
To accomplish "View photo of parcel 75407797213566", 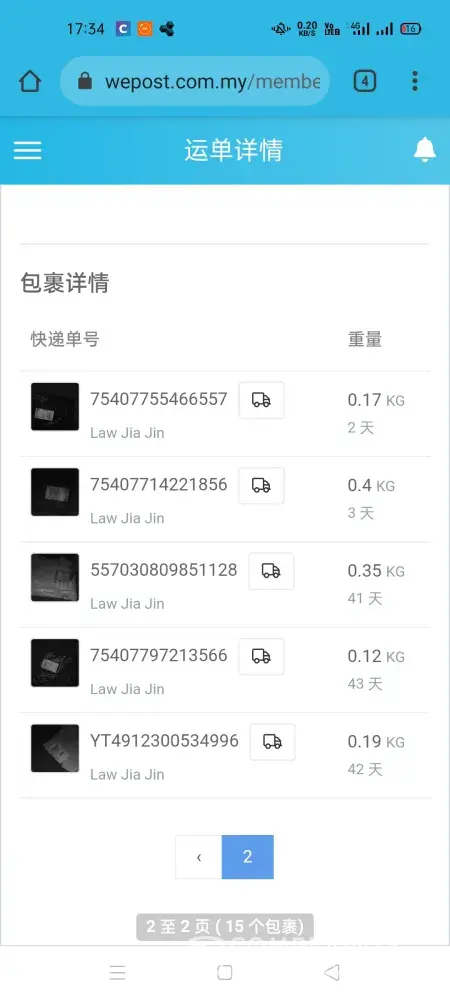I will click(55, 663).
